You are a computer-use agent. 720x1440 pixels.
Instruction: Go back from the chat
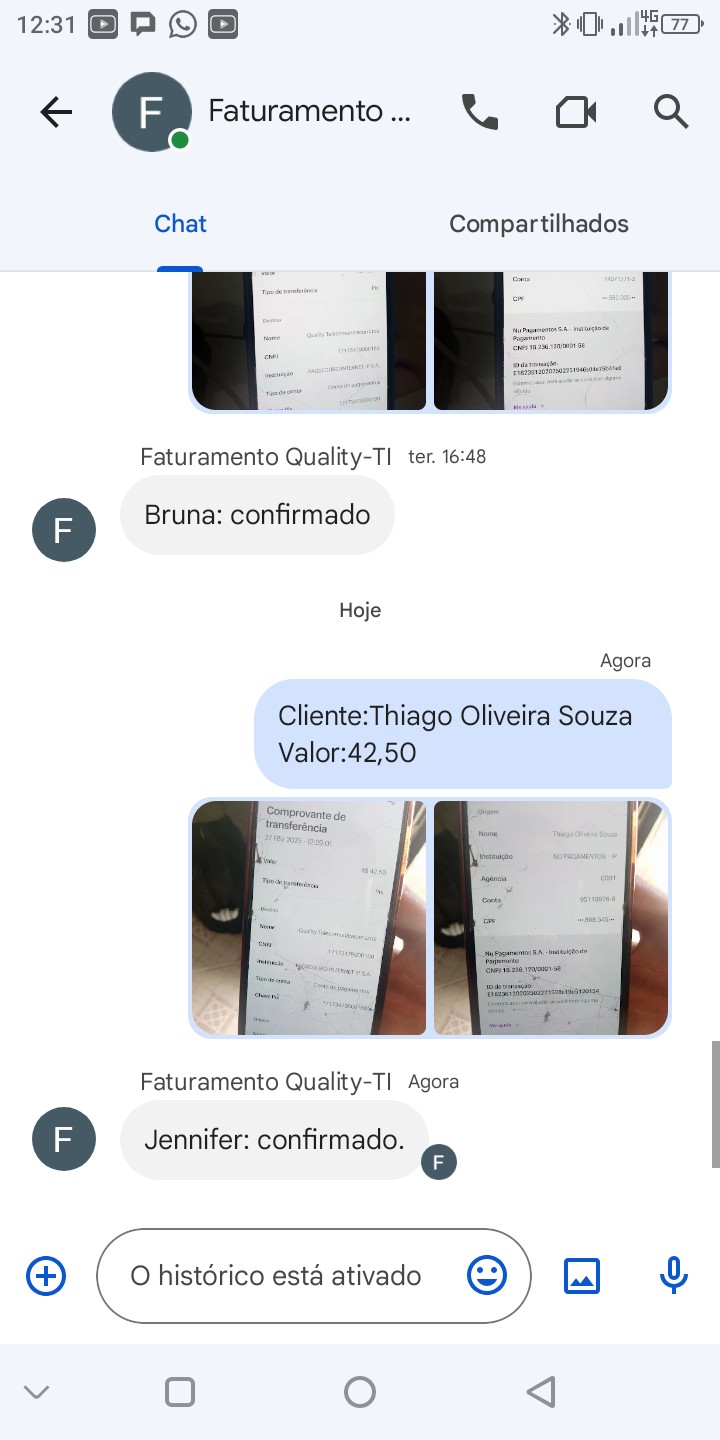[56, 112]
